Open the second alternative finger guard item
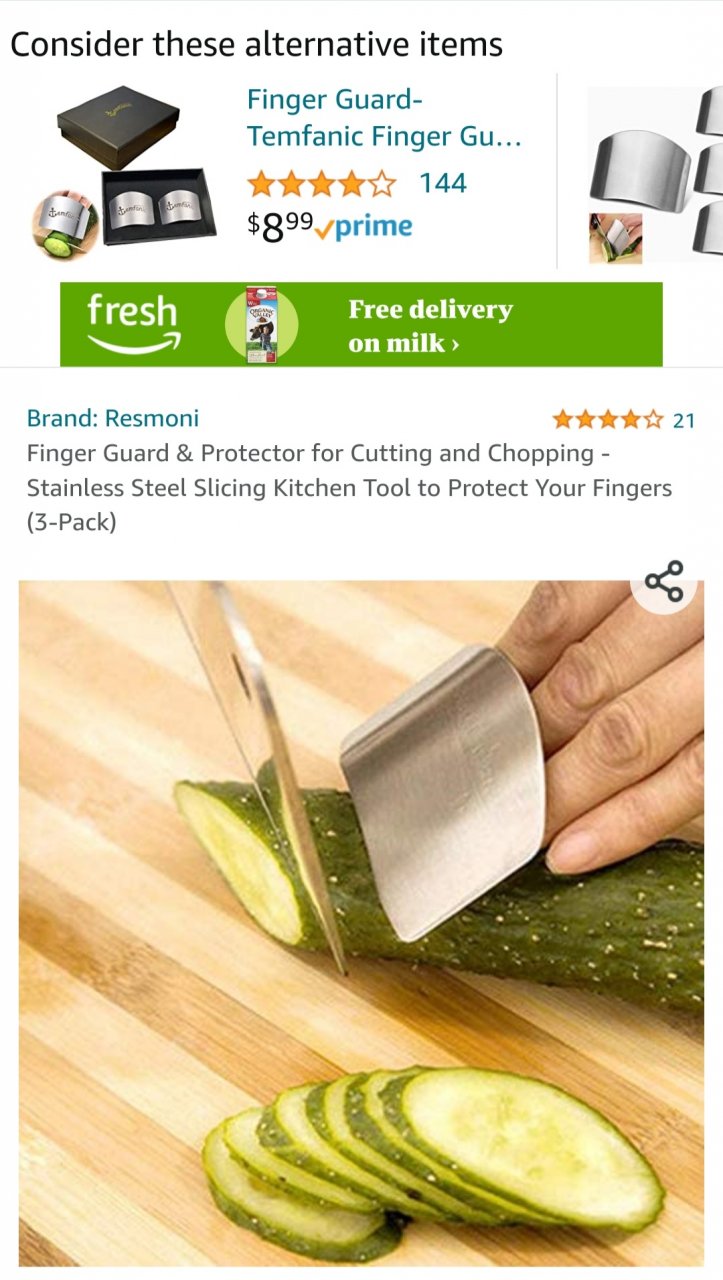Screen dimensions: 723x1280 click(x=655, y=176)
